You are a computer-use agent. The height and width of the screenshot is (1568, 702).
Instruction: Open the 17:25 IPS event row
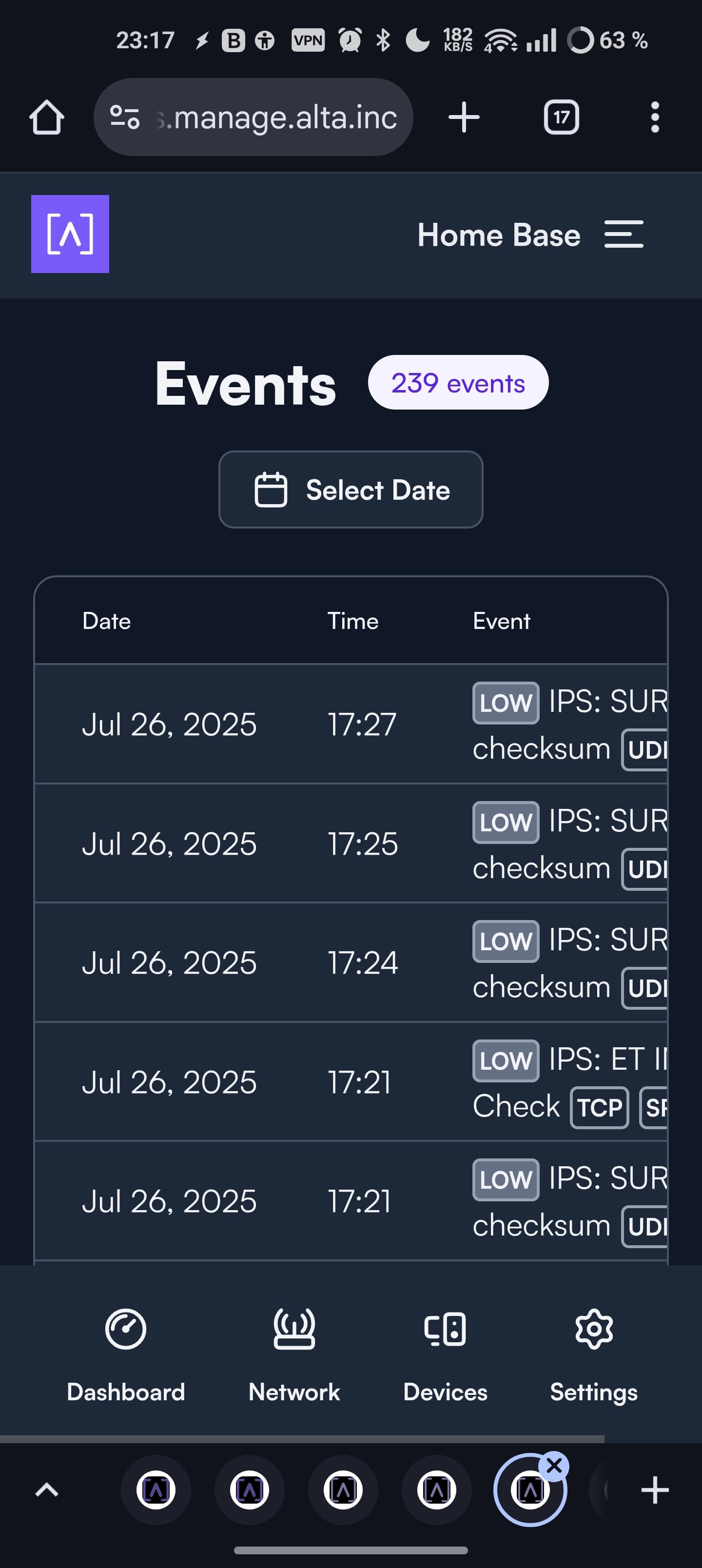pyautogui.click(x=351, y=843)
